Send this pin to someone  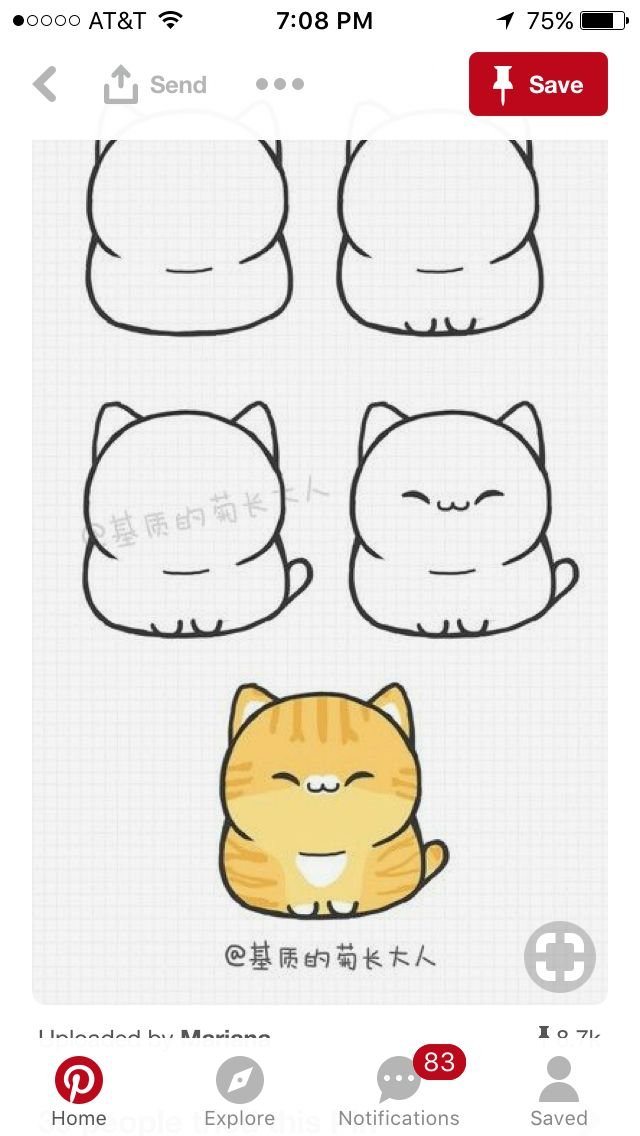[154, 84]
